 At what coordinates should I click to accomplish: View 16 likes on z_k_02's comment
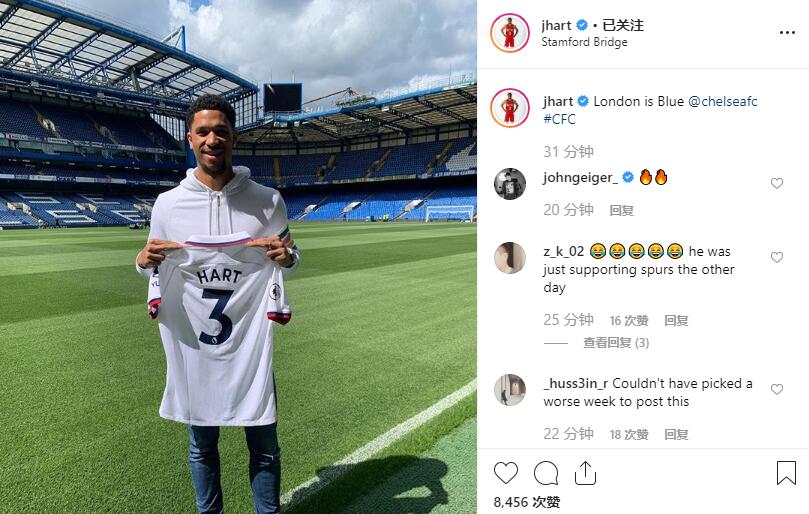click(629, 320)
